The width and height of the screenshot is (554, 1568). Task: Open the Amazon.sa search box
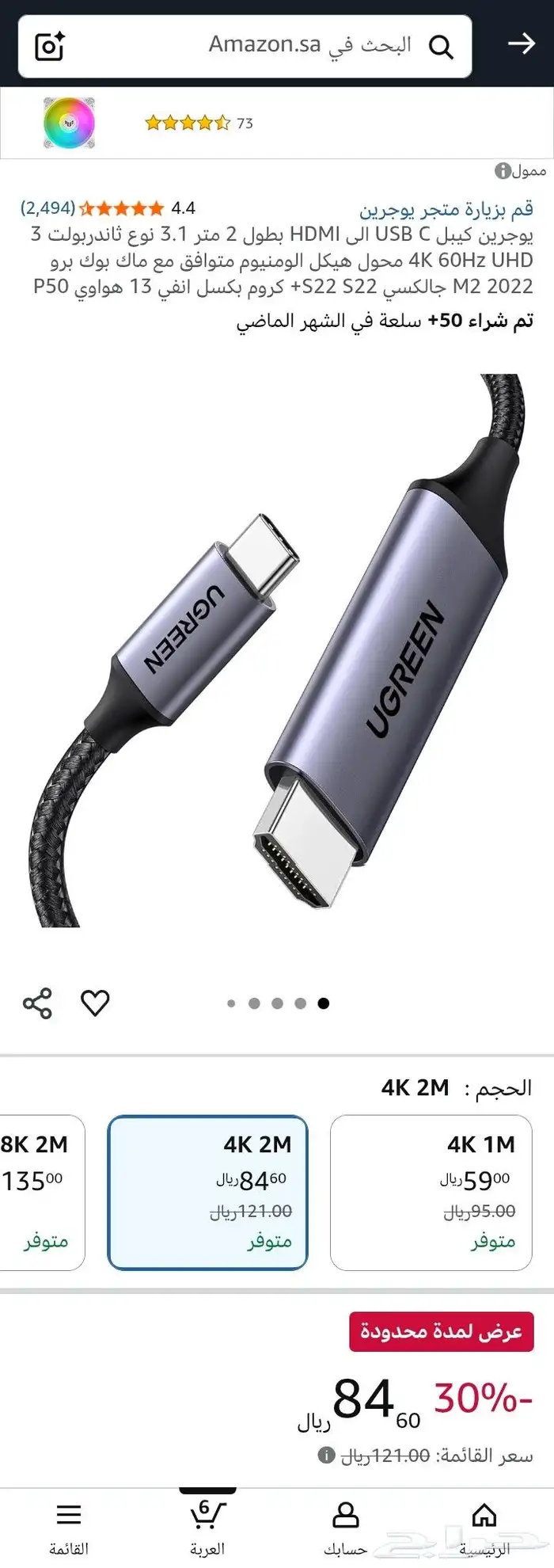[309, 45]
